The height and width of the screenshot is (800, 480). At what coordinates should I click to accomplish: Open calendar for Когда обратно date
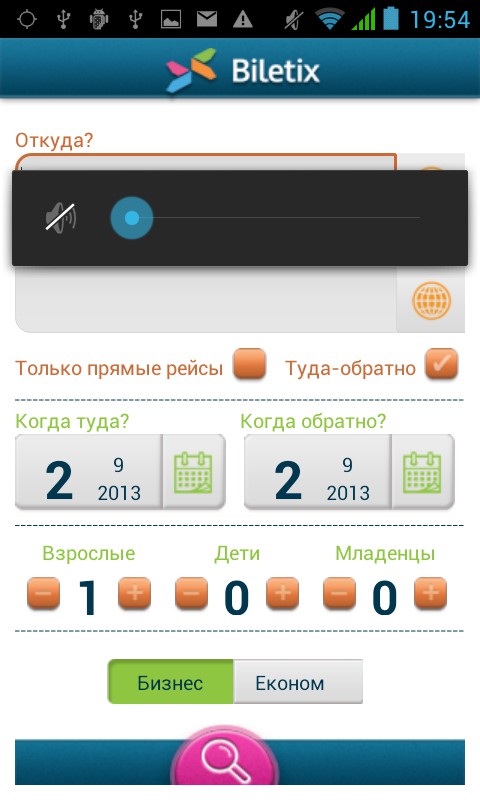click(x=422, y=472)
